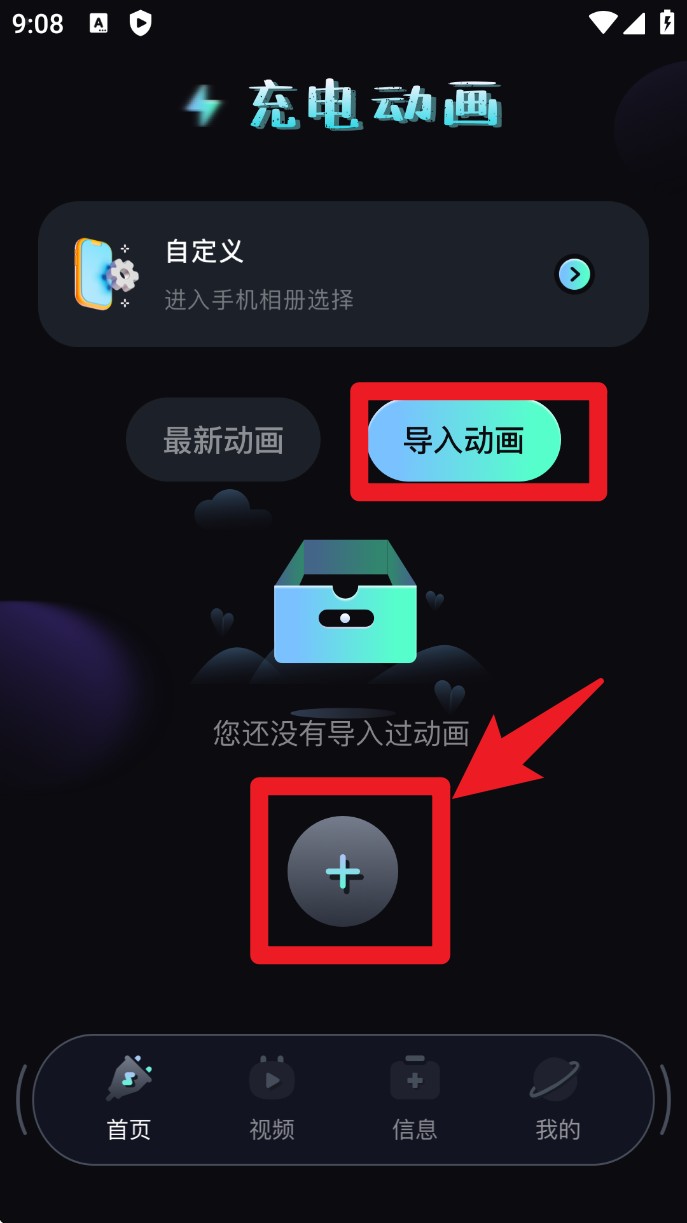The width and height of the screenshot is (687, 1223).
Task: Tap the plus button to import an animation
Action: tap(343, 872)
